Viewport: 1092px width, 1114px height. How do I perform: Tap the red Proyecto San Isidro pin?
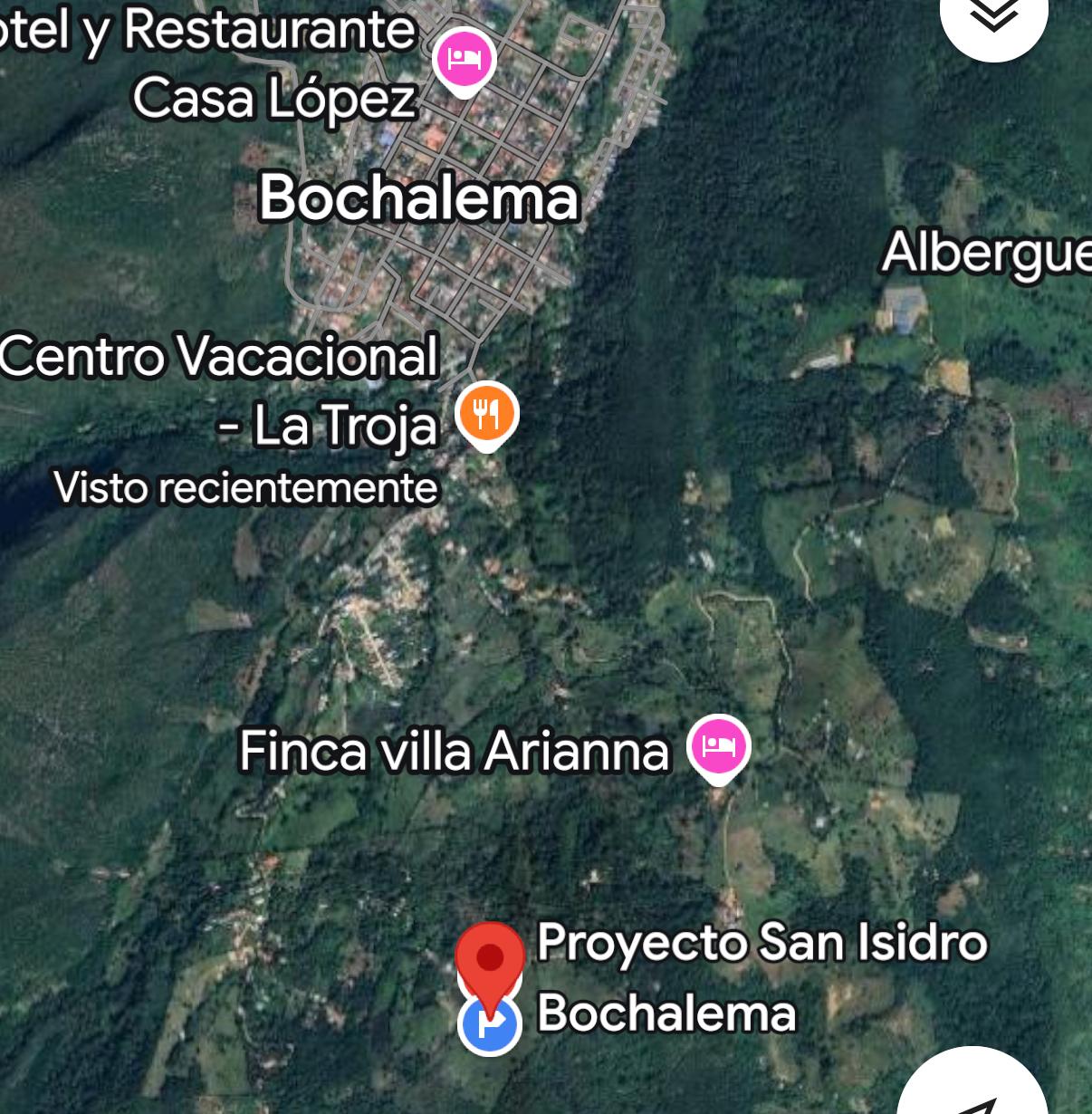[x=490, y=960]
